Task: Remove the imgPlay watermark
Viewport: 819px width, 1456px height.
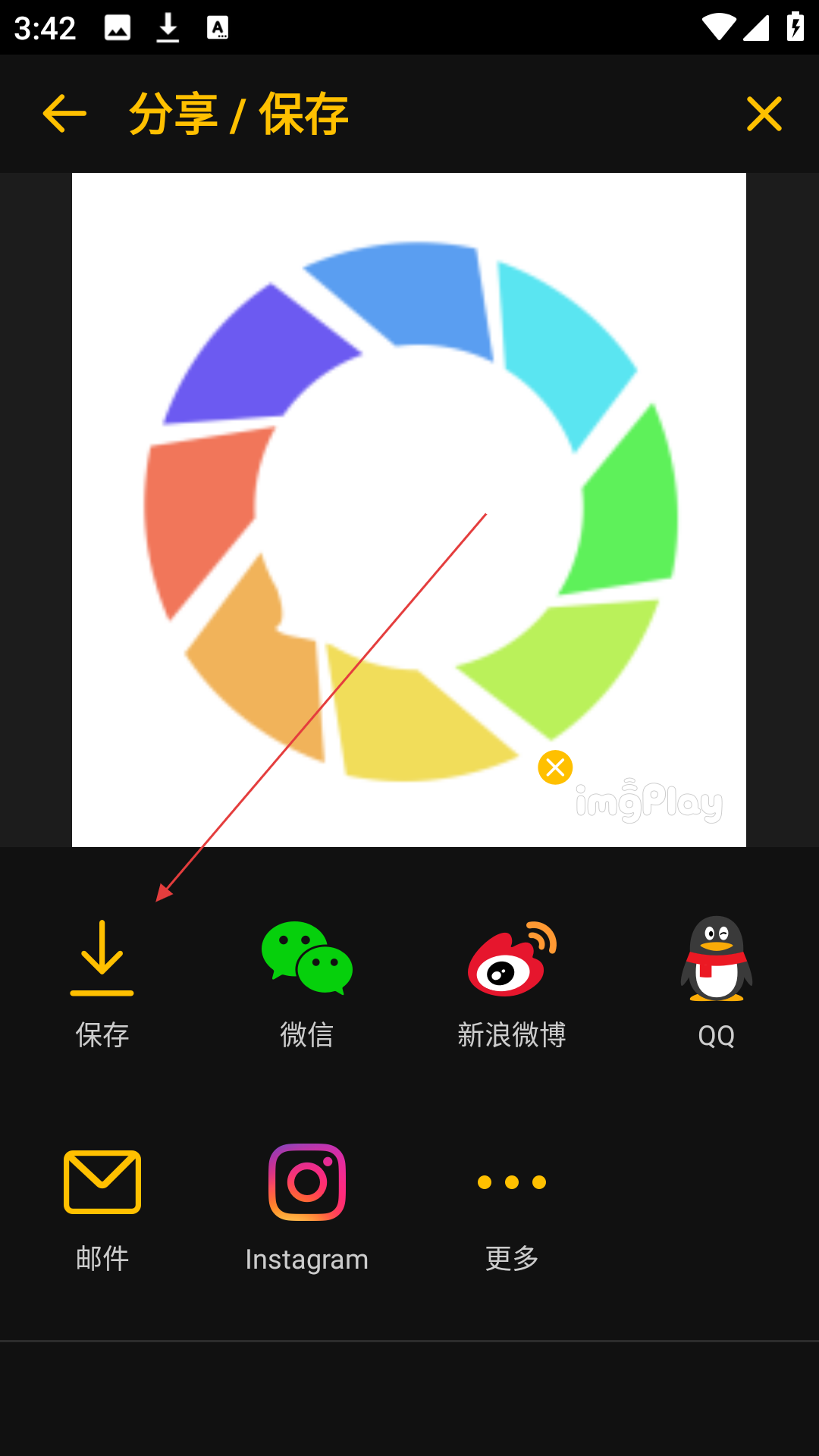Action: point(555,767)
